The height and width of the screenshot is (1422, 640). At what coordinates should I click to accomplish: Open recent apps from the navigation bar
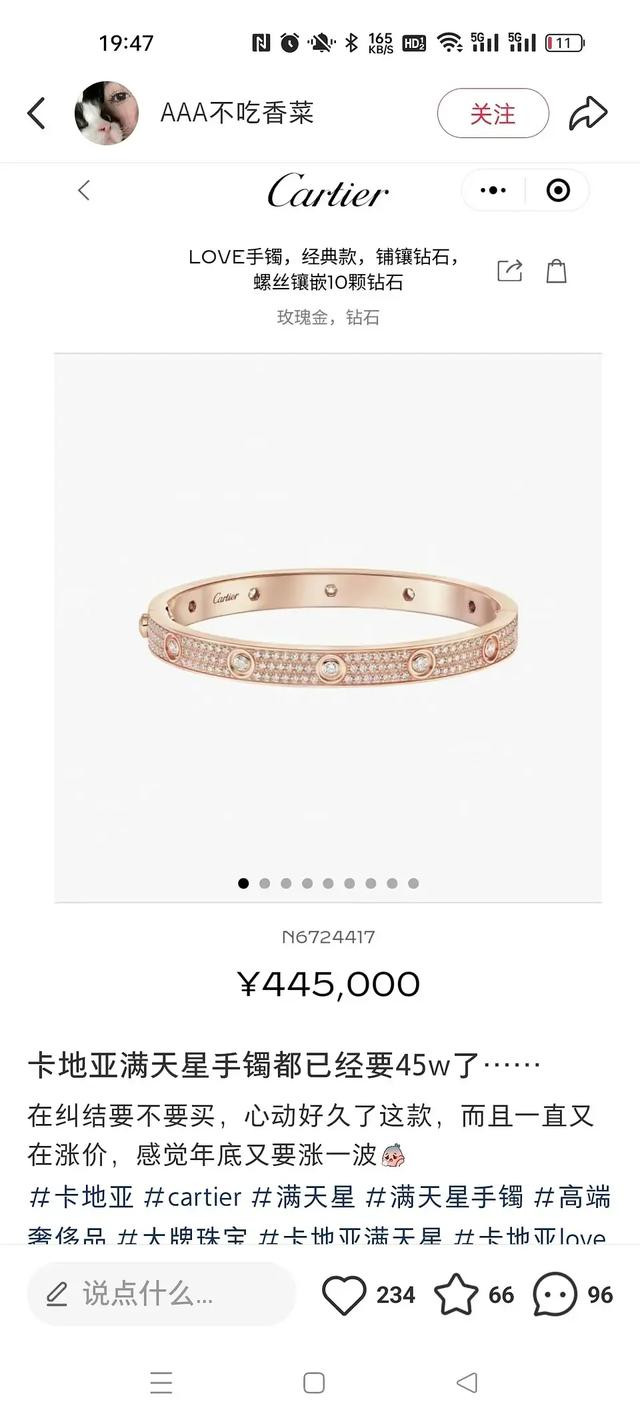click(x=161, y=1383)
